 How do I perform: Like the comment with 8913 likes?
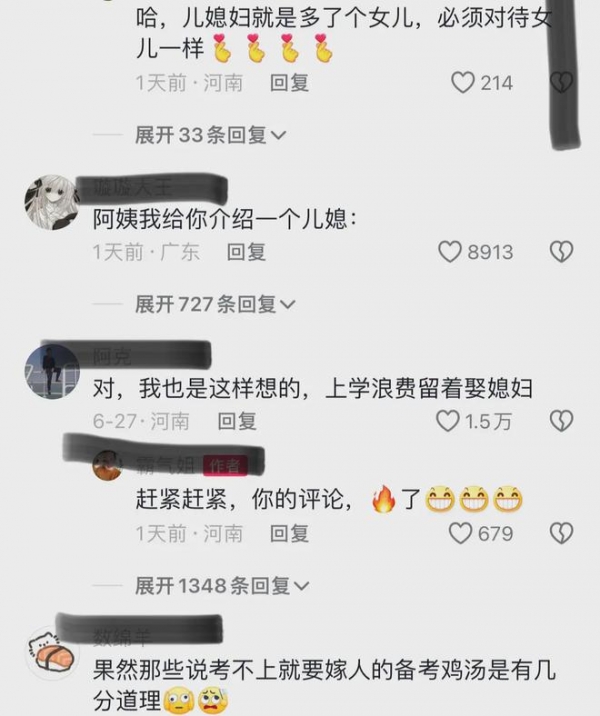pos(453,252)
